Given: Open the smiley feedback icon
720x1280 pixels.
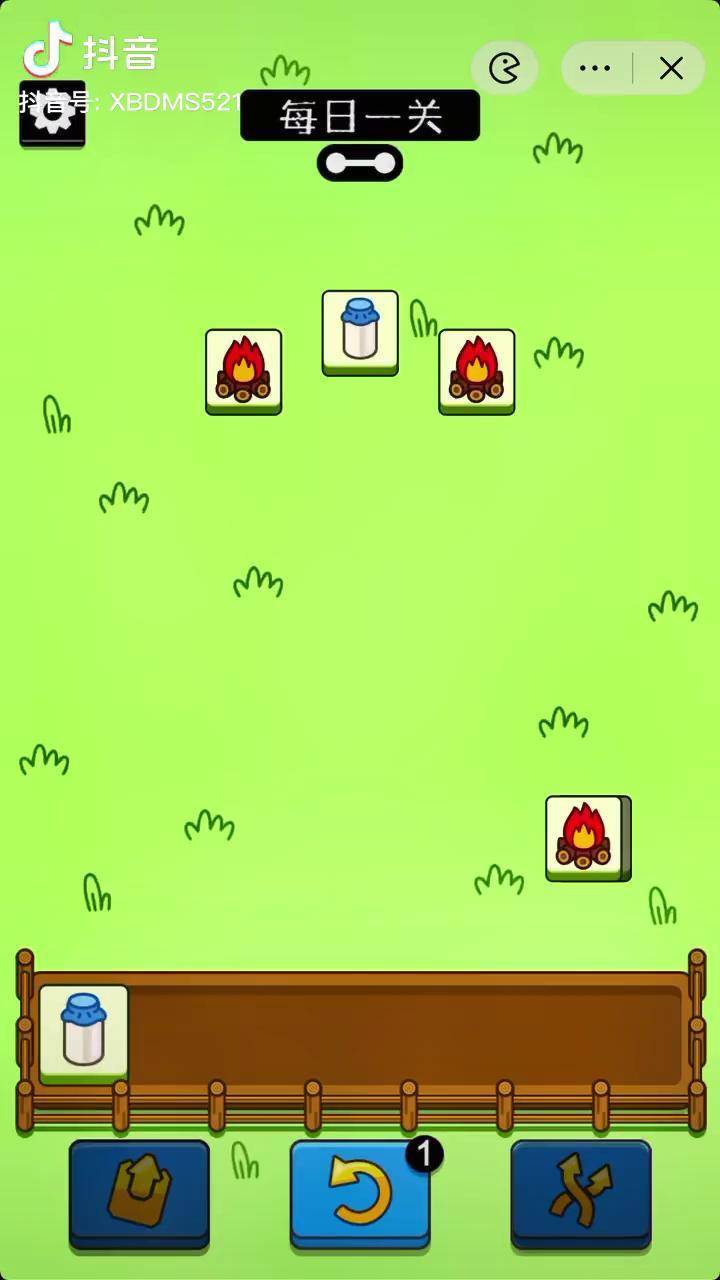Looking at the screenshot, I should tap(505, 68).
